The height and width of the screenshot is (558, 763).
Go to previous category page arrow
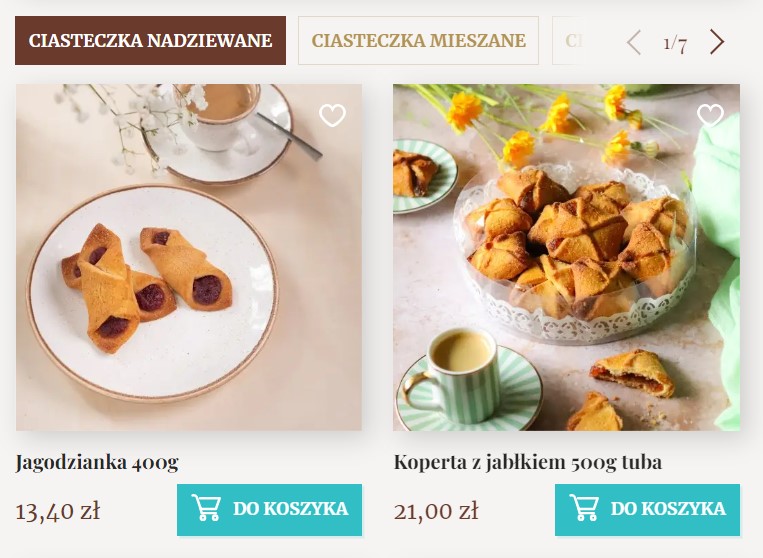click(633, 42)
